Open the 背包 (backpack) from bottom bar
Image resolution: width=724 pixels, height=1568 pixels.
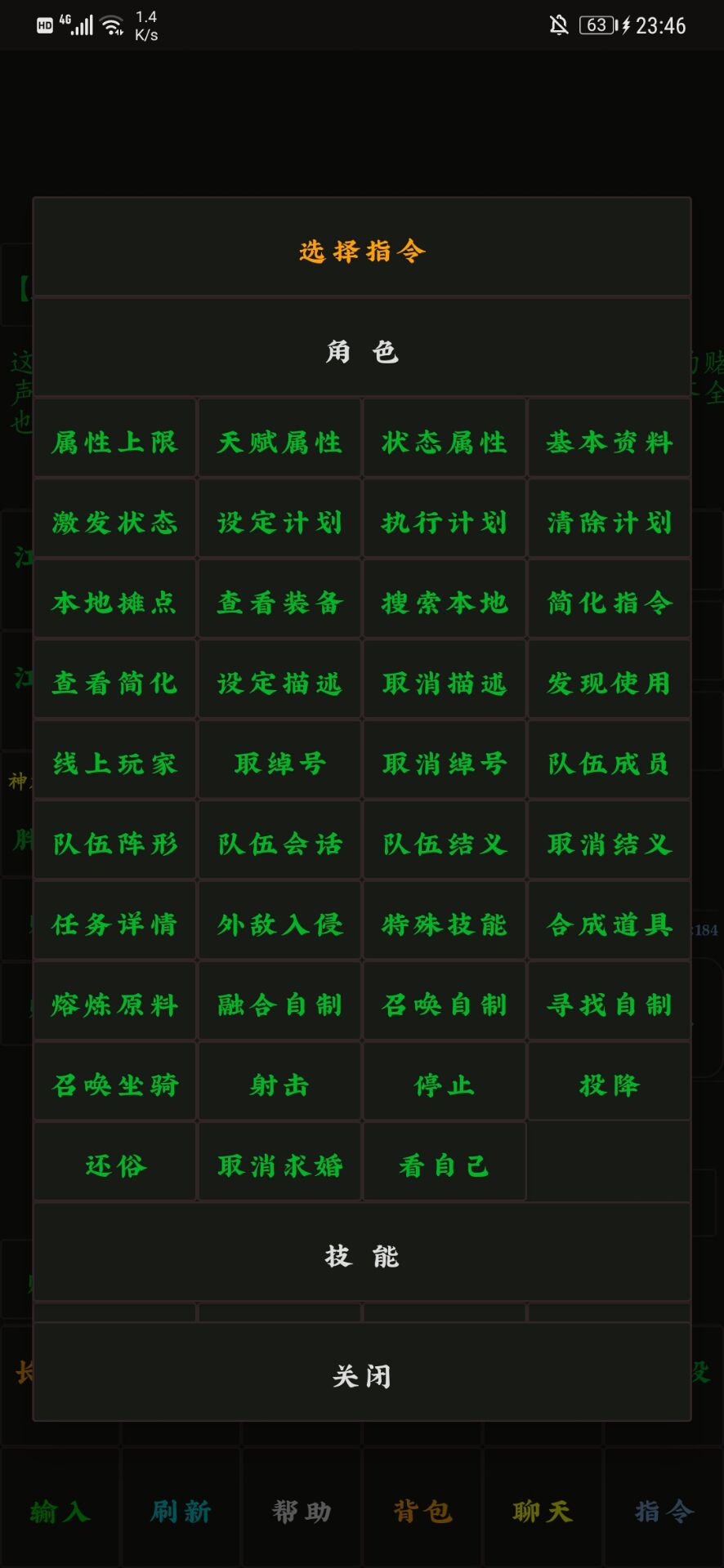pos(421,1512)
